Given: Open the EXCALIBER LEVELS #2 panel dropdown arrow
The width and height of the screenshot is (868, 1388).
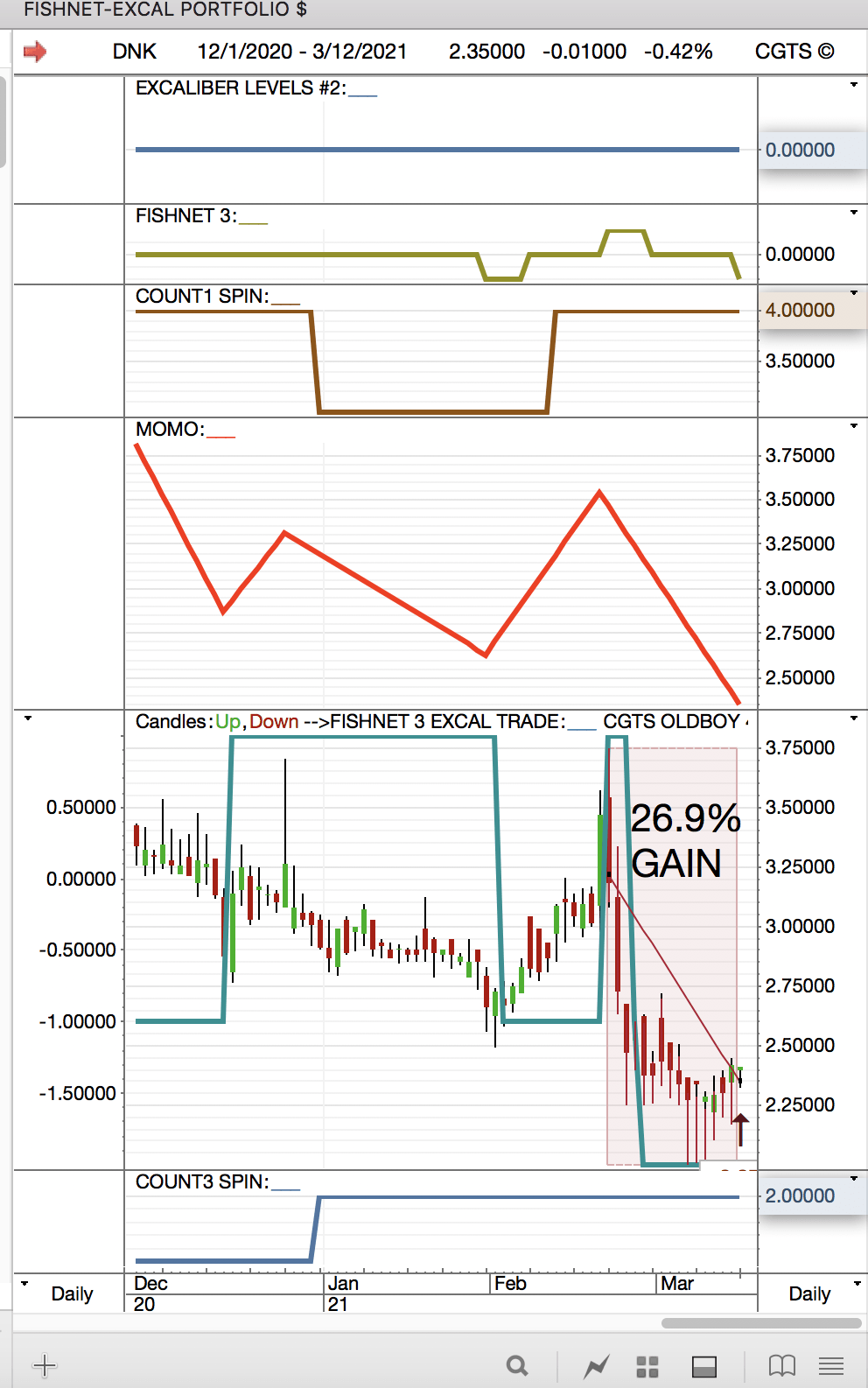Looking at the screenshot, I should pyautogui.click(x=854, y=85).
